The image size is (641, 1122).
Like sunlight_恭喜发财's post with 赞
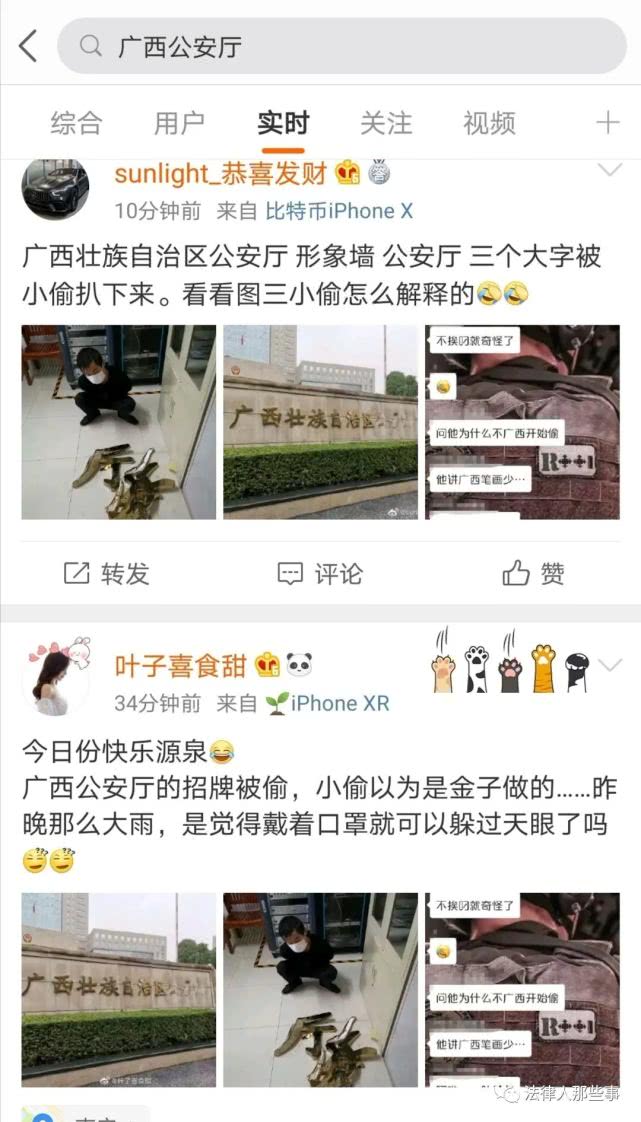point(534,573)
